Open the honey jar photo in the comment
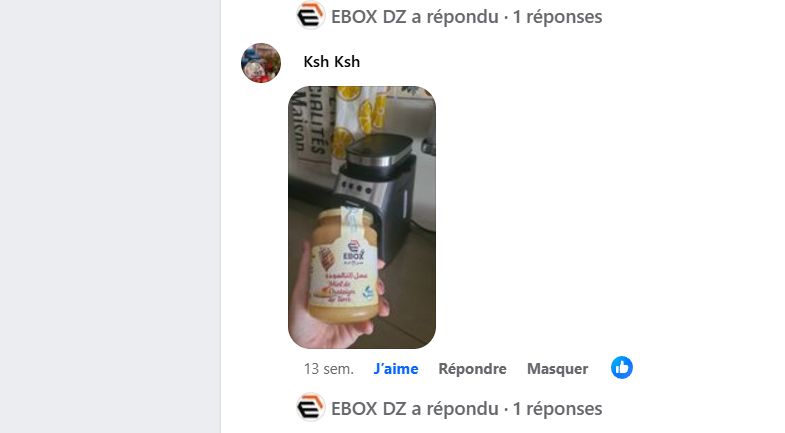 click(x=362, y=217)
